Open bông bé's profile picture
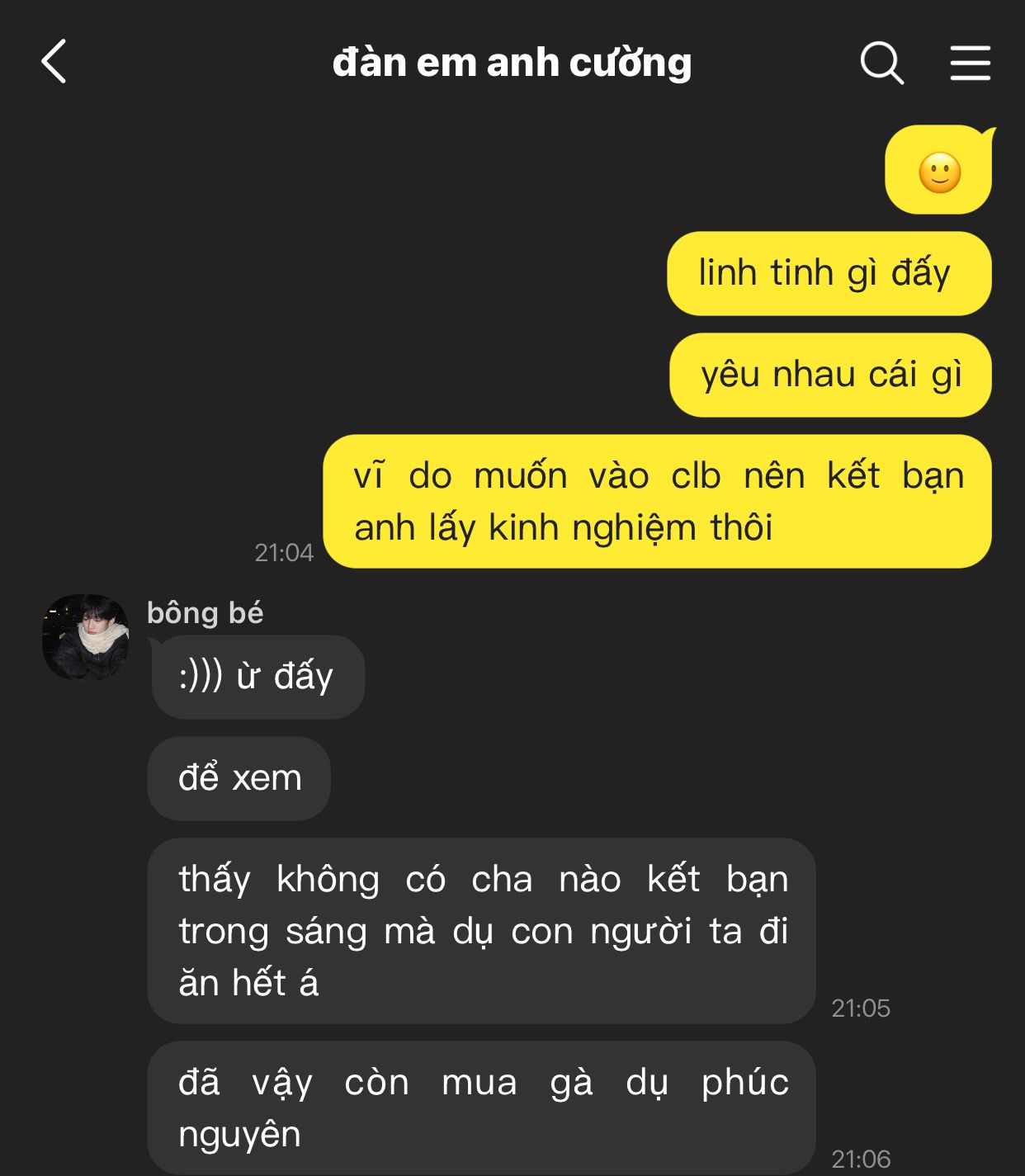The image size is (1025, 1176). [86, 636]
